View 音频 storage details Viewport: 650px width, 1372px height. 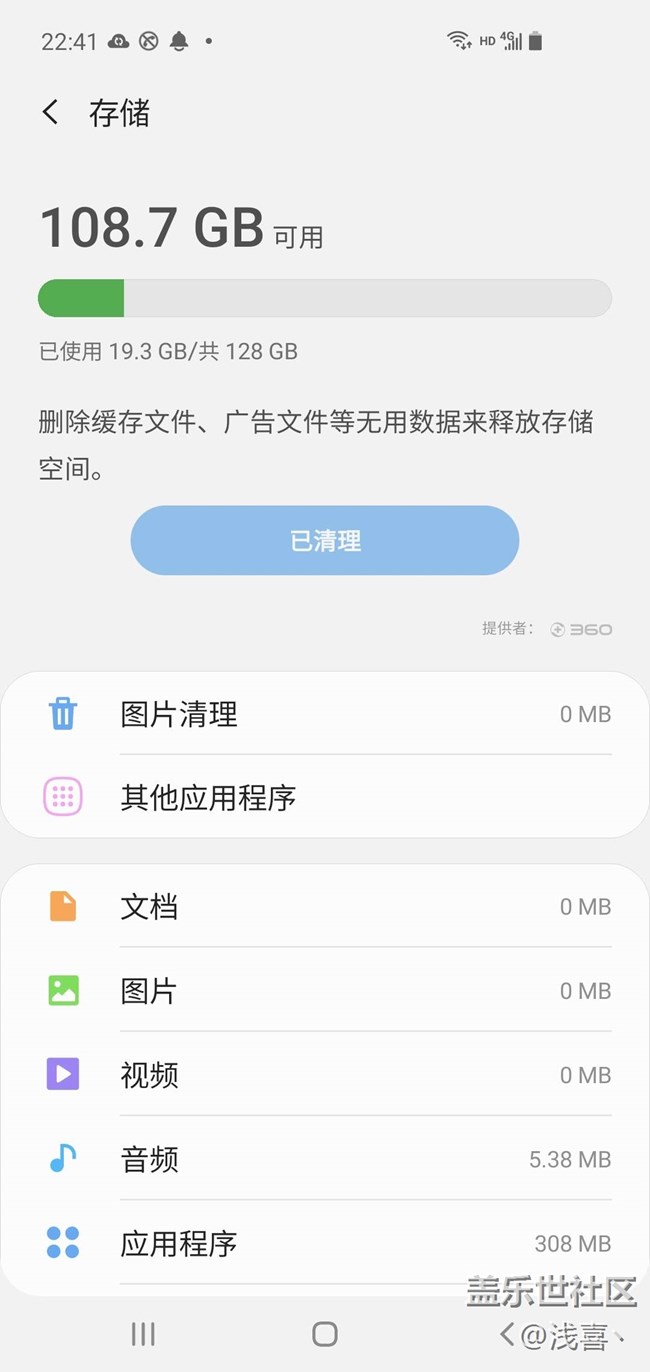pyautogui.click(x=325, y=1159)
